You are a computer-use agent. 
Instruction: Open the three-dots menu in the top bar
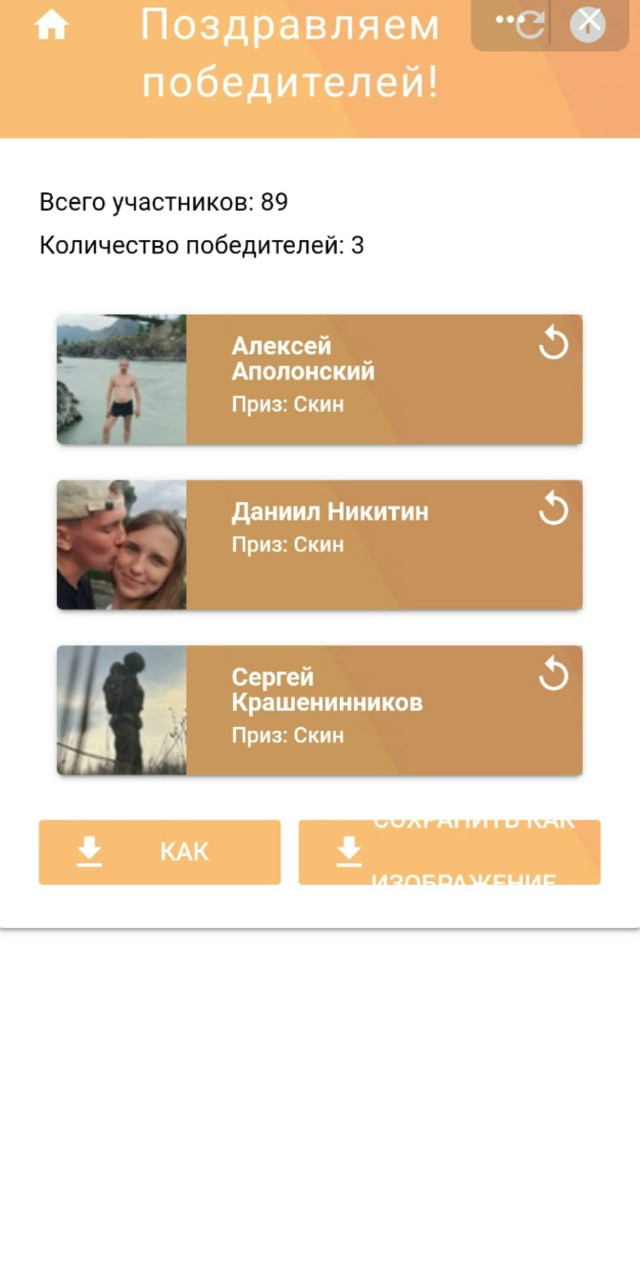pyautogui.click(x=510, y=21)
